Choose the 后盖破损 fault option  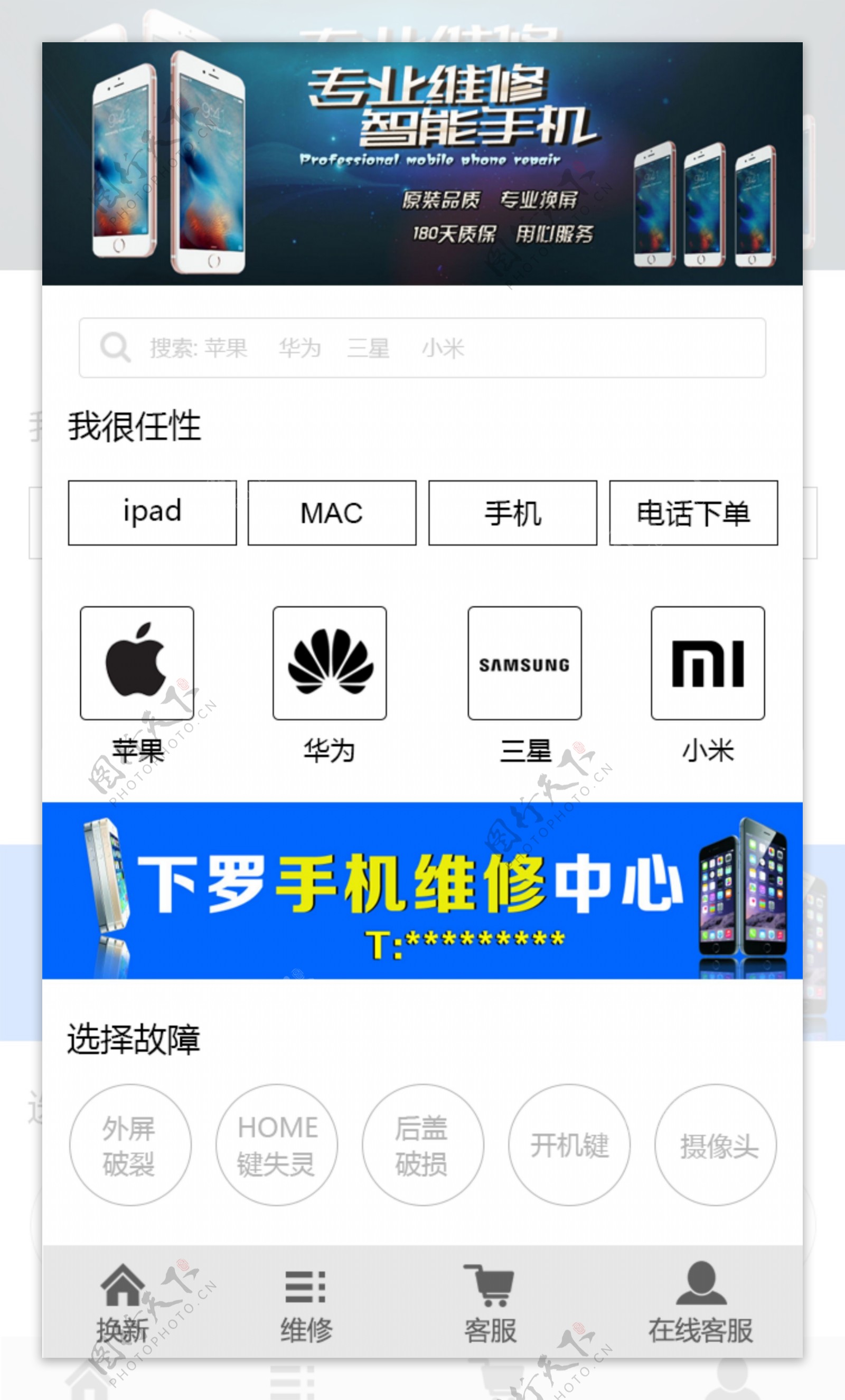pyautogui.click(x=423, y=1145)
